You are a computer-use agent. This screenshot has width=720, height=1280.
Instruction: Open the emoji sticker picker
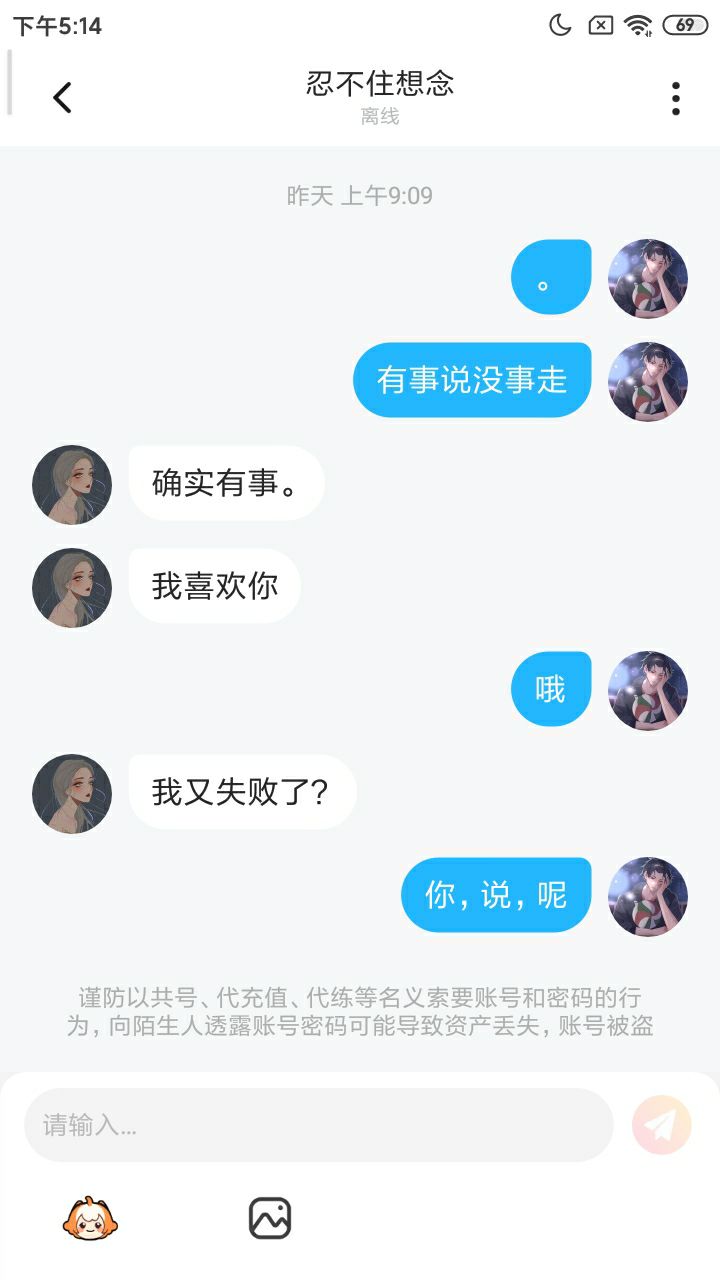coord(91,1218)
